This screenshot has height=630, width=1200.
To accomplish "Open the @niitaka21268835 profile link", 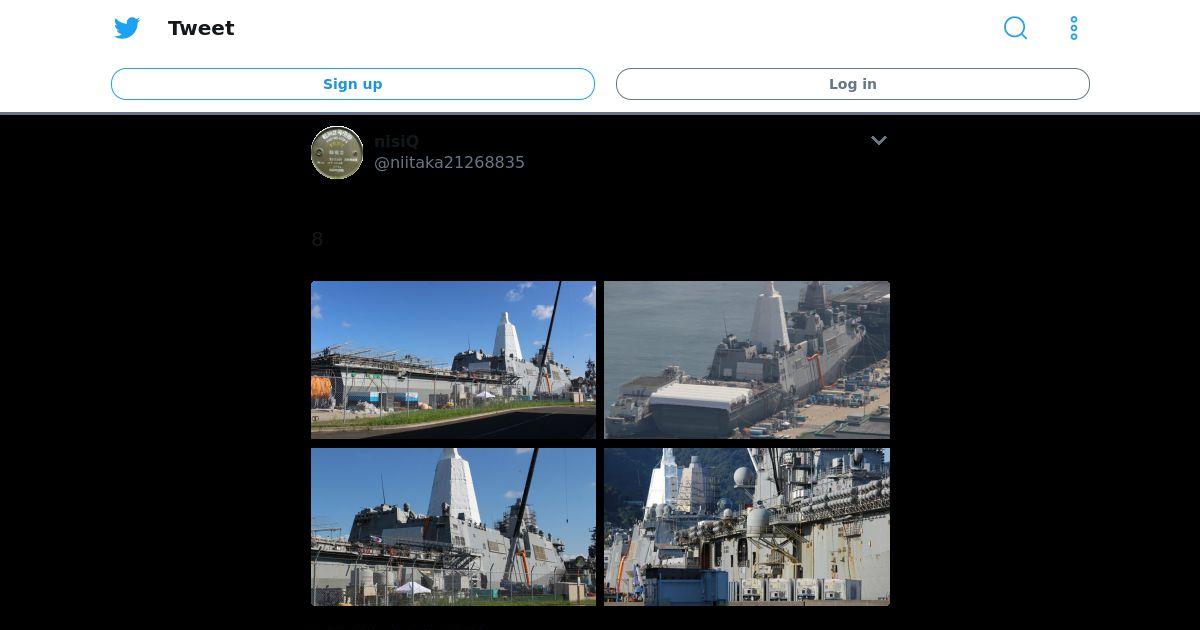I will coord(449,162).
